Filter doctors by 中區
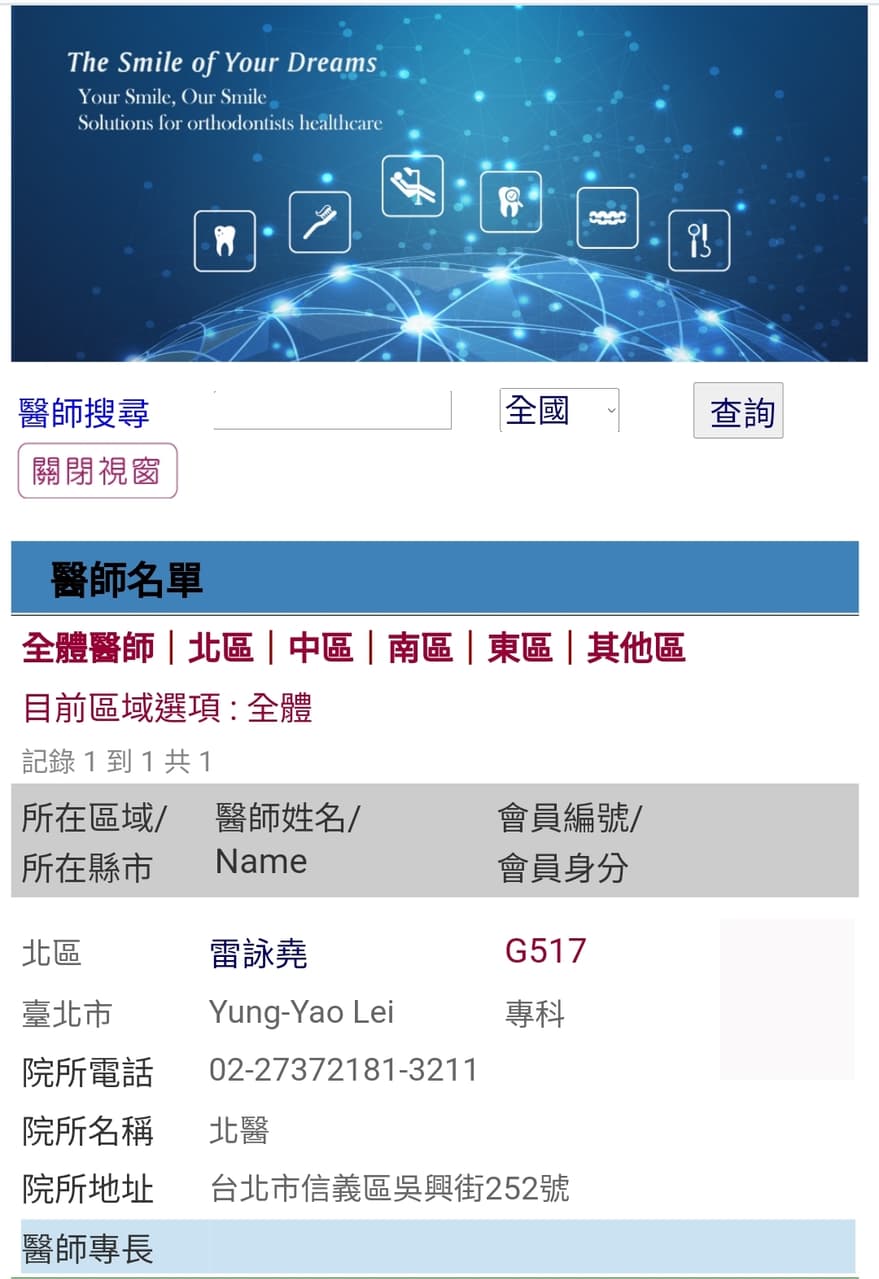The image size is (879, 1279). coord(320,648)
